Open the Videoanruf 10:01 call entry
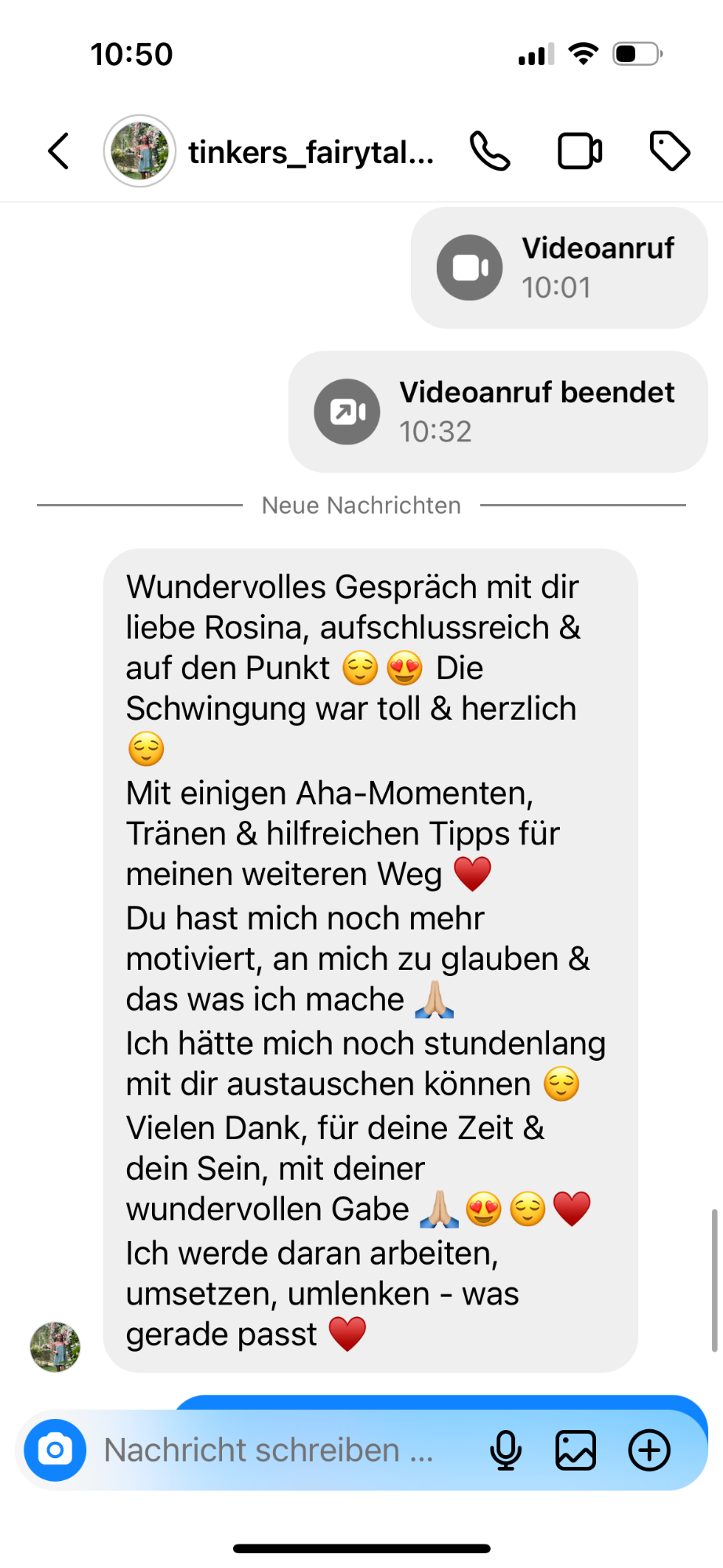The image size is (723, 1568). 559,267
